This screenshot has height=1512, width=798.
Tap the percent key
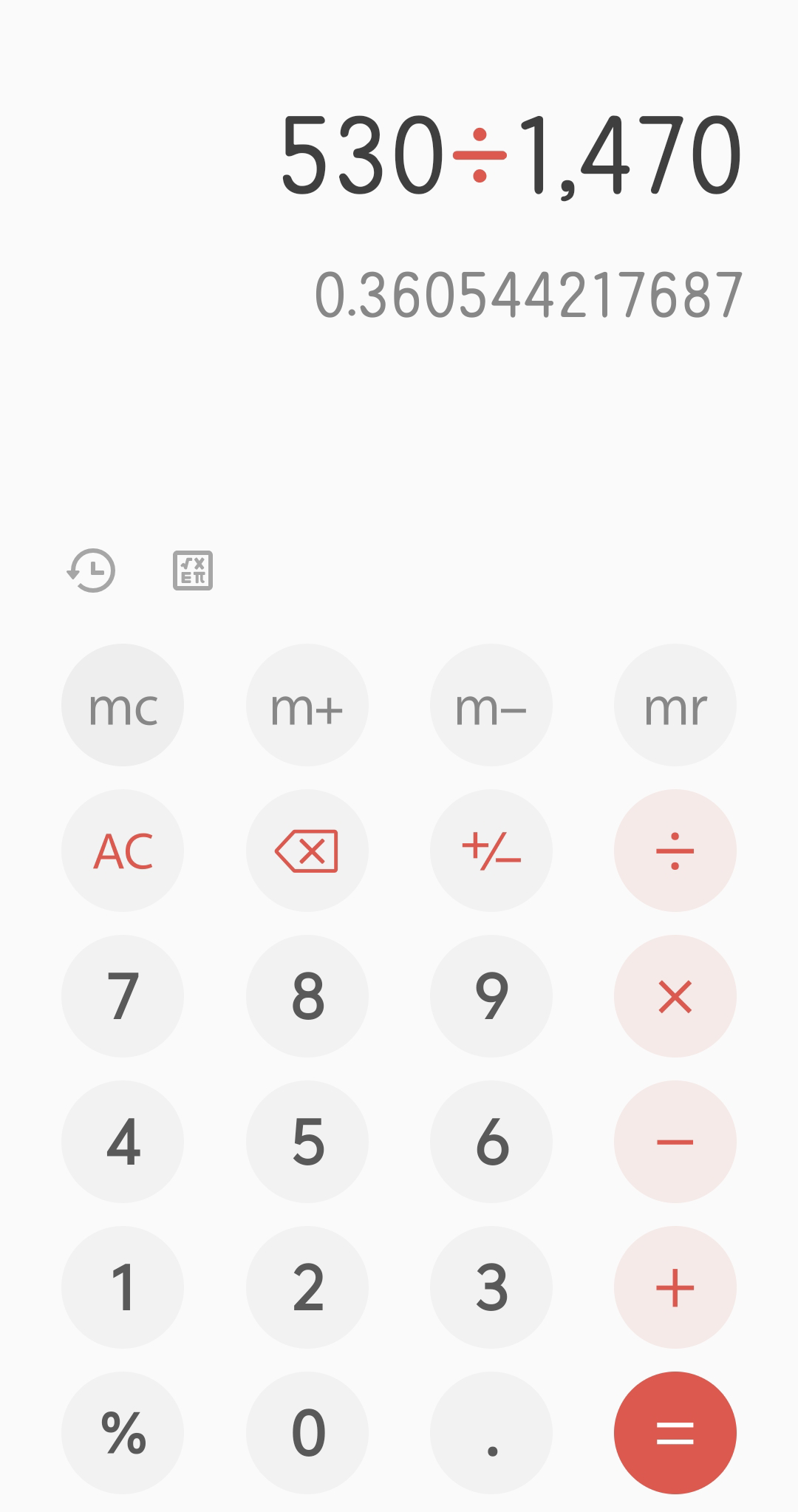pos(123,1433)
